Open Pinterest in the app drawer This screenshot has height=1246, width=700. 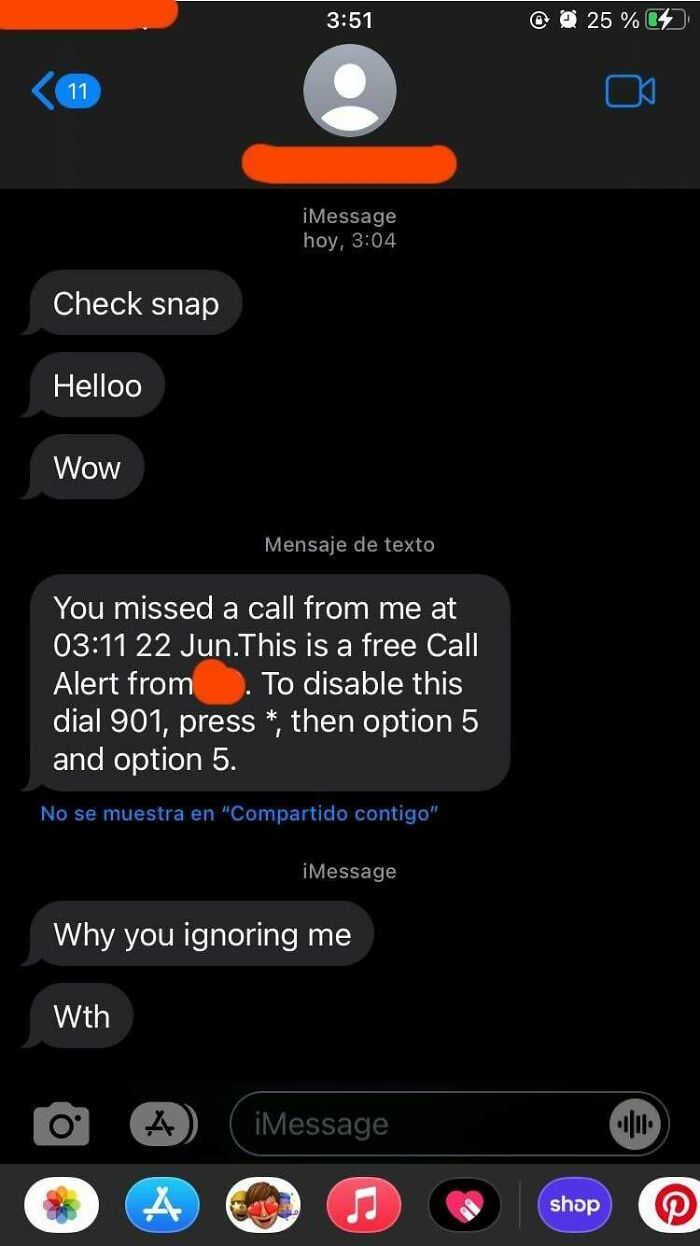(x=672, y=1205)
